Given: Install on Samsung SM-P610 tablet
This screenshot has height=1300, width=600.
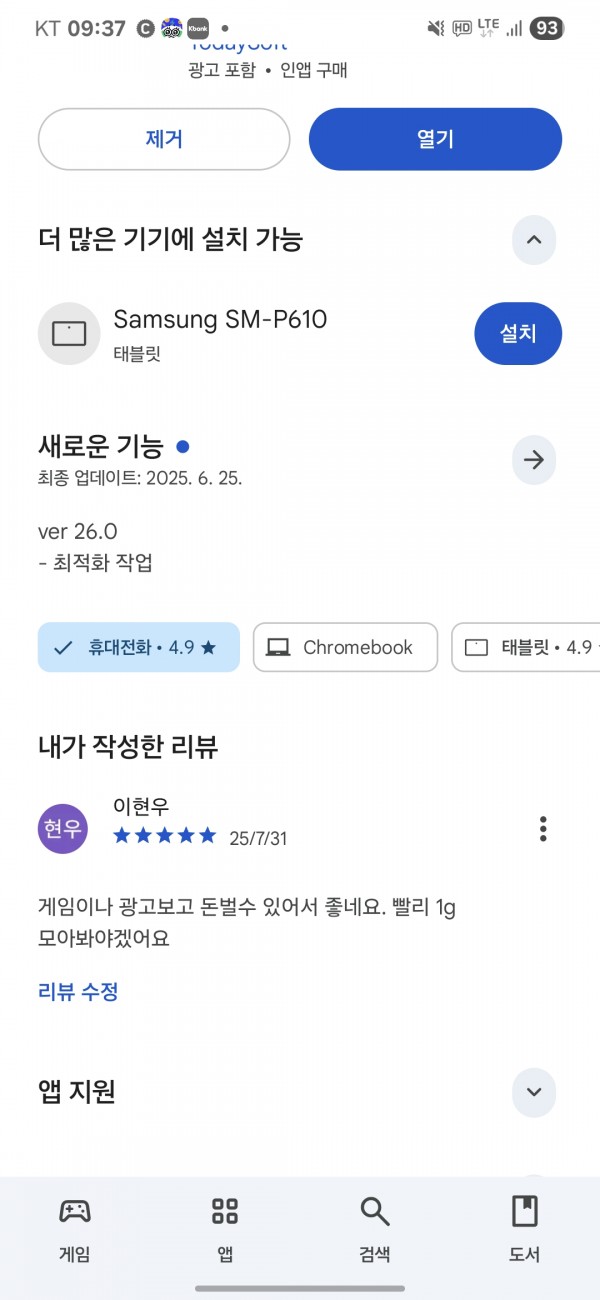Looking at the screenshot, I should coord(518,334).
